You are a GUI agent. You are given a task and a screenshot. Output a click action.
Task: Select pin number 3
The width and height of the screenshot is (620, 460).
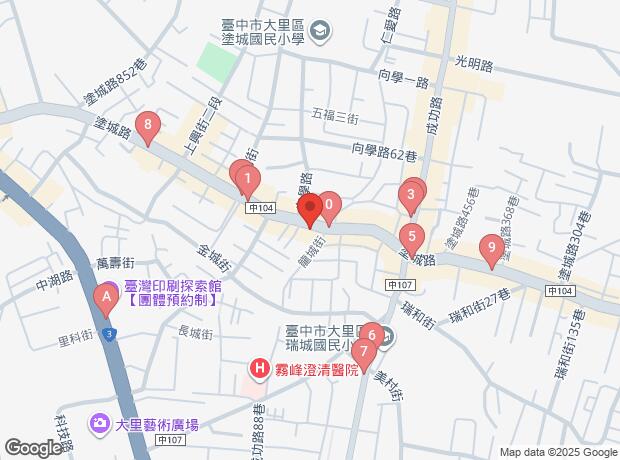coord(410,196)
